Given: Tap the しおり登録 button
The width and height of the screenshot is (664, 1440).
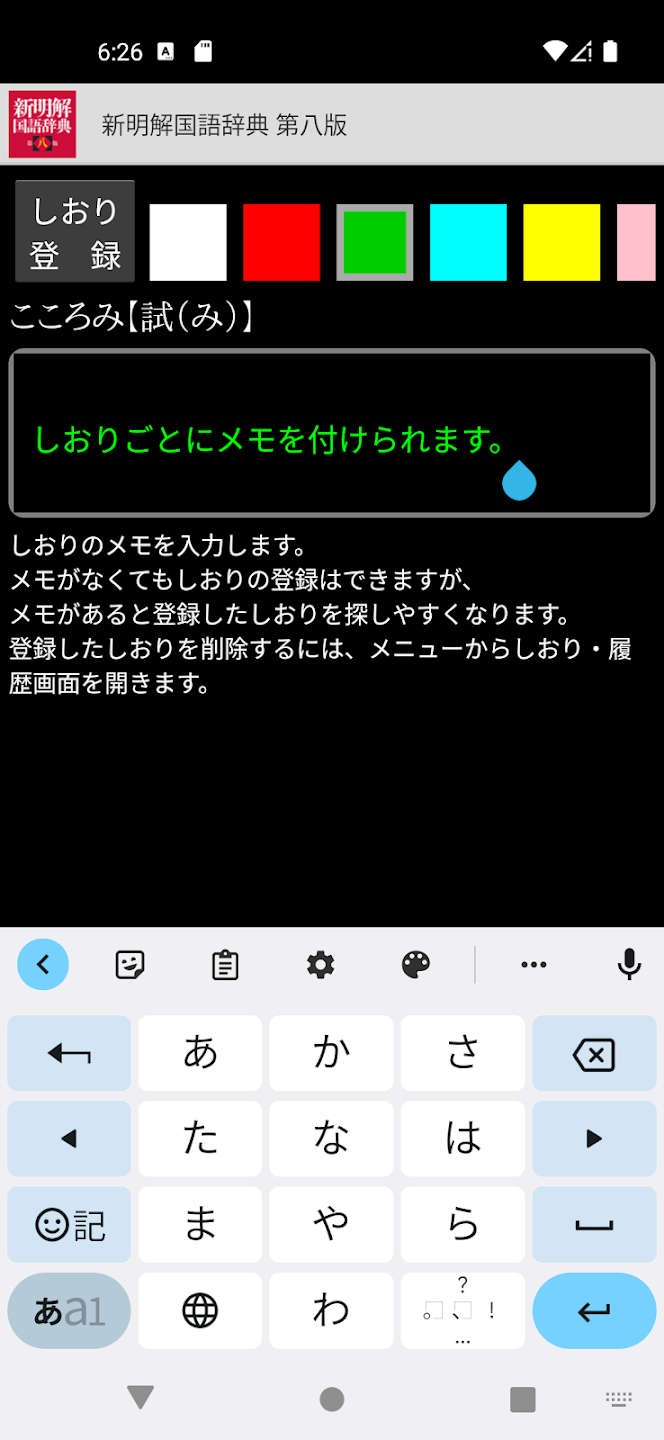Looking at the screenshot, I should click(75, 231).
